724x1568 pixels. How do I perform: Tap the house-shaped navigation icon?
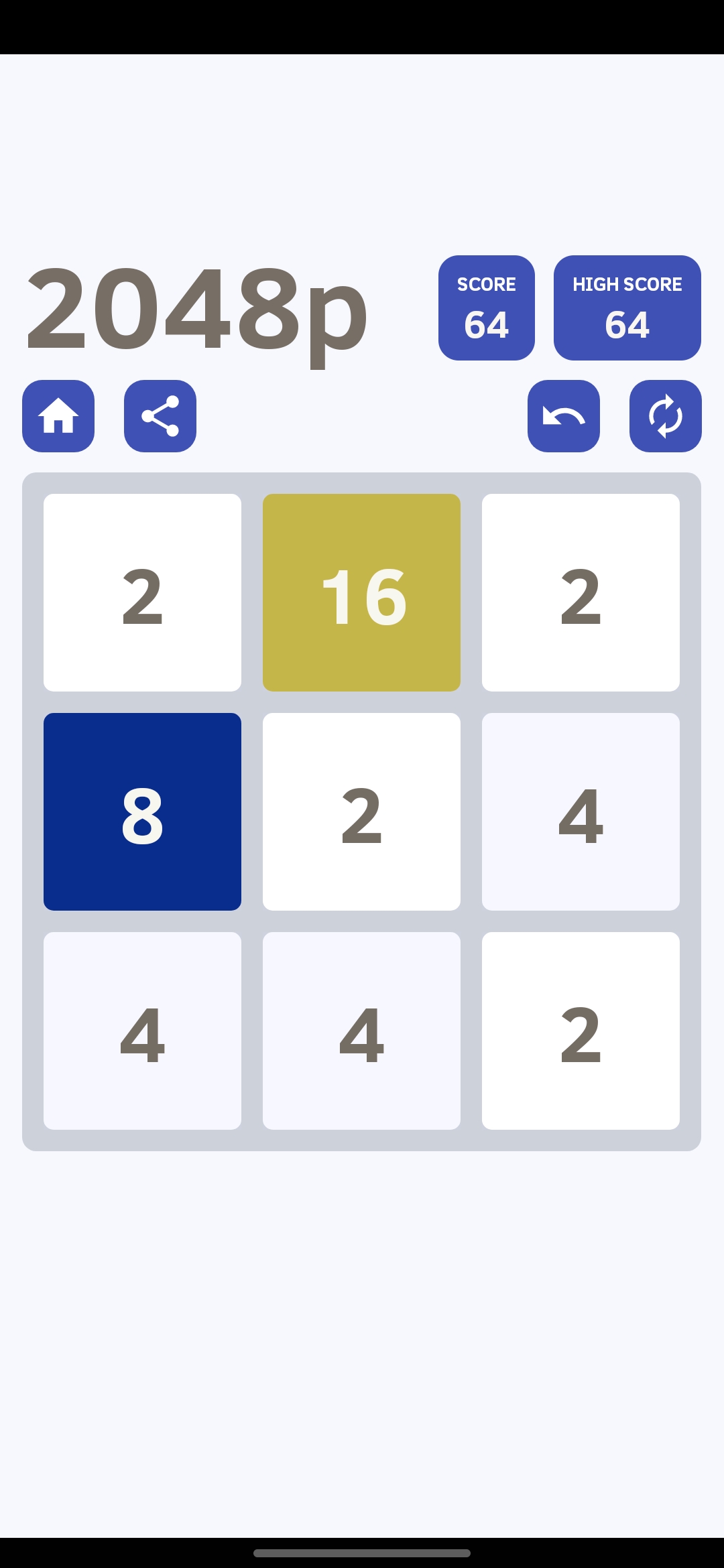(x=58, y=416)
